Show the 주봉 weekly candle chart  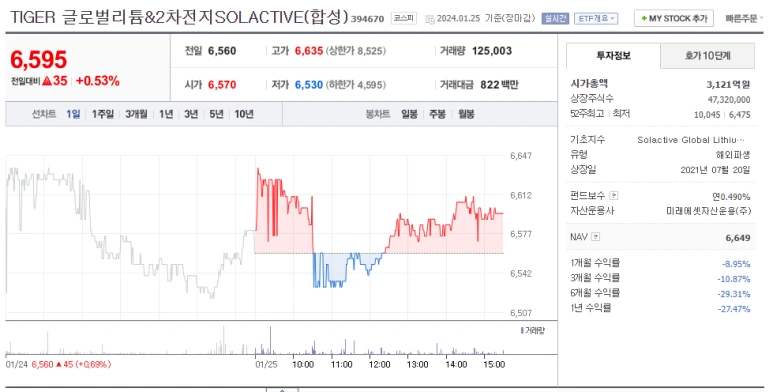tap(437, 114)
